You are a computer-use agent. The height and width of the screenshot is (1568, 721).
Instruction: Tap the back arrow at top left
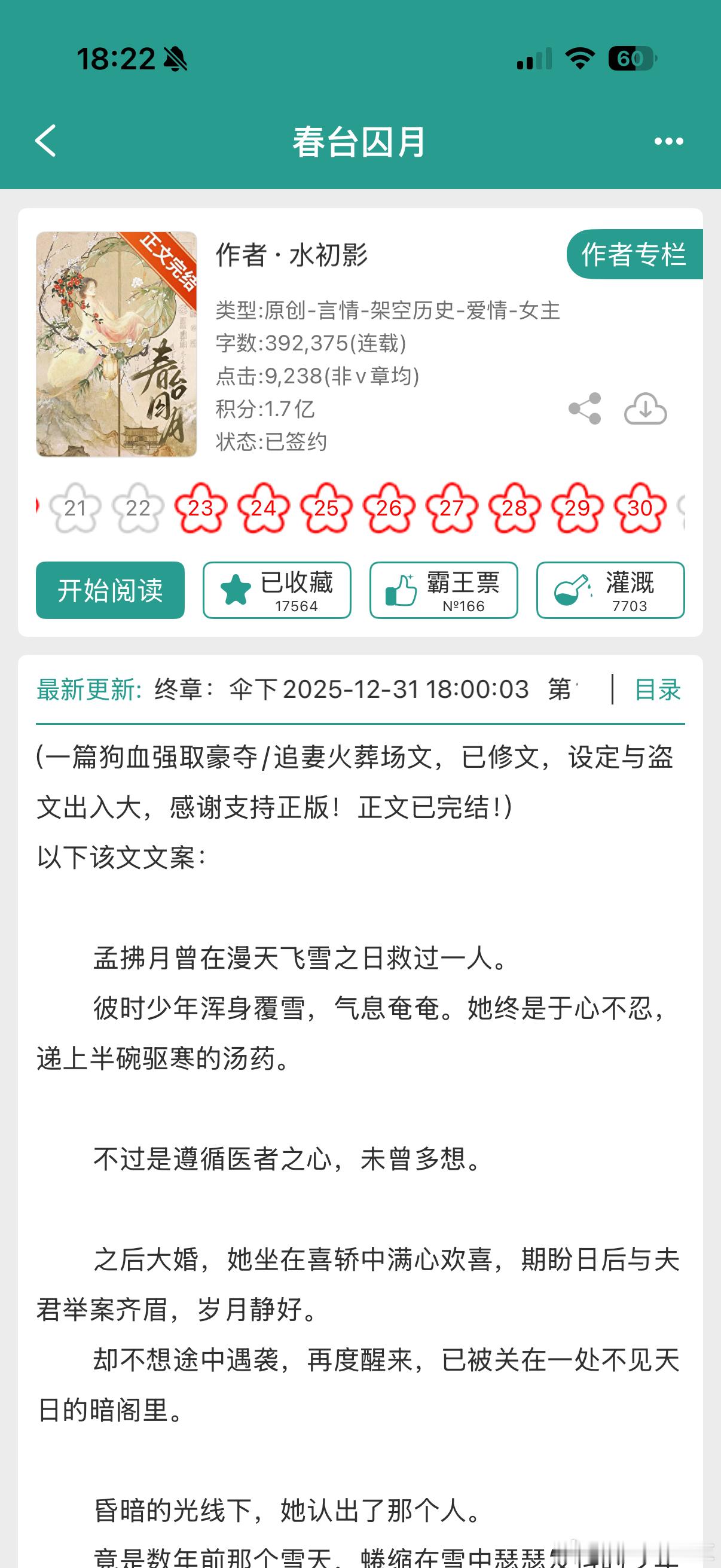45,141
